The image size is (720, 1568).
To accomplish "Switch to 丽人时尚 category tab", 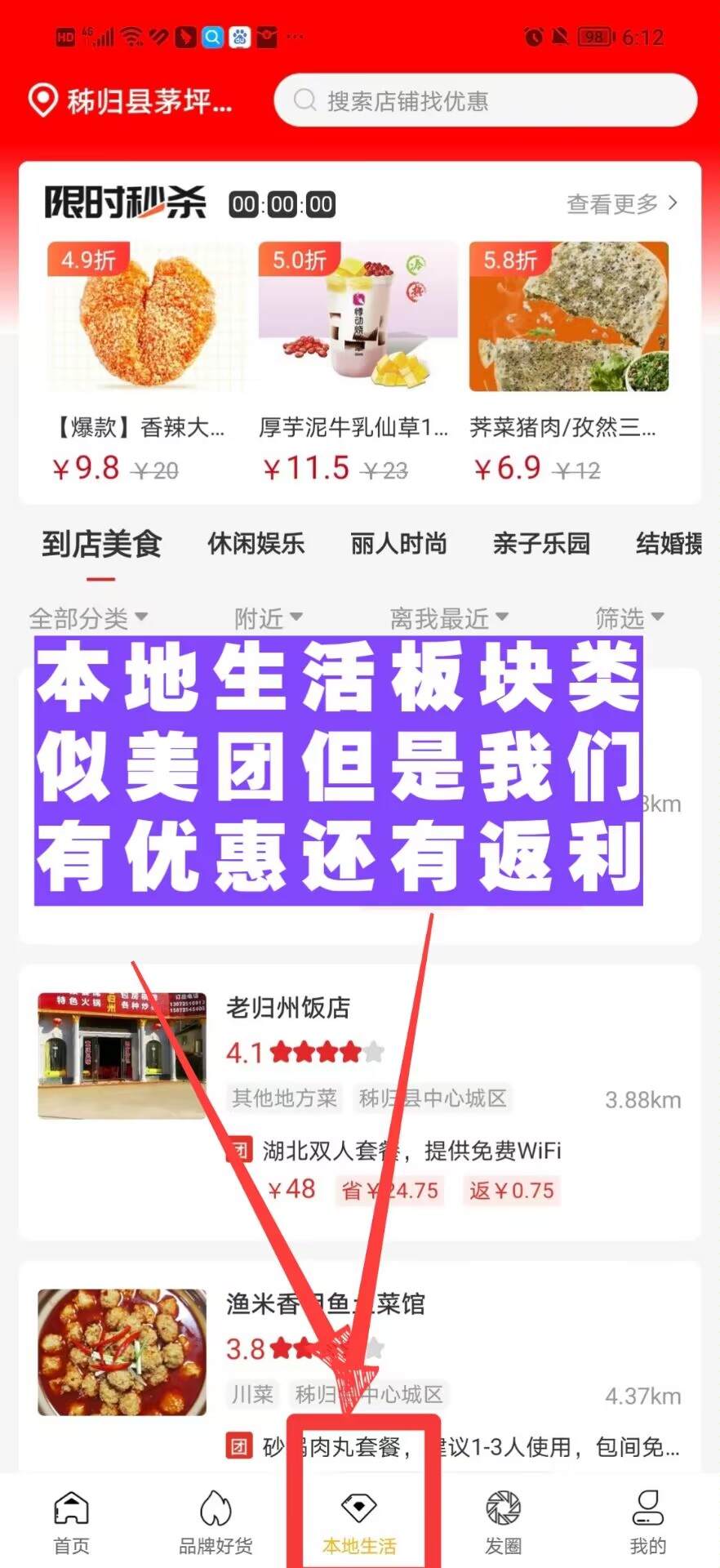I will (x=398, y=543).
